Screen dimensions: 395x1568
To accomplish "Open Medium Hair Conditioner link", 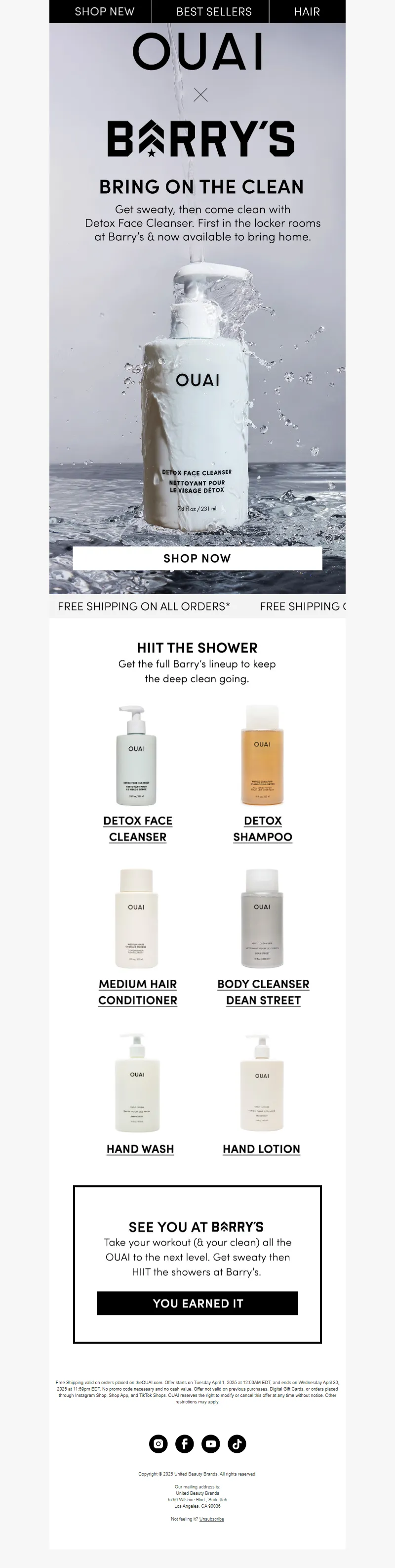I will 137,992.
